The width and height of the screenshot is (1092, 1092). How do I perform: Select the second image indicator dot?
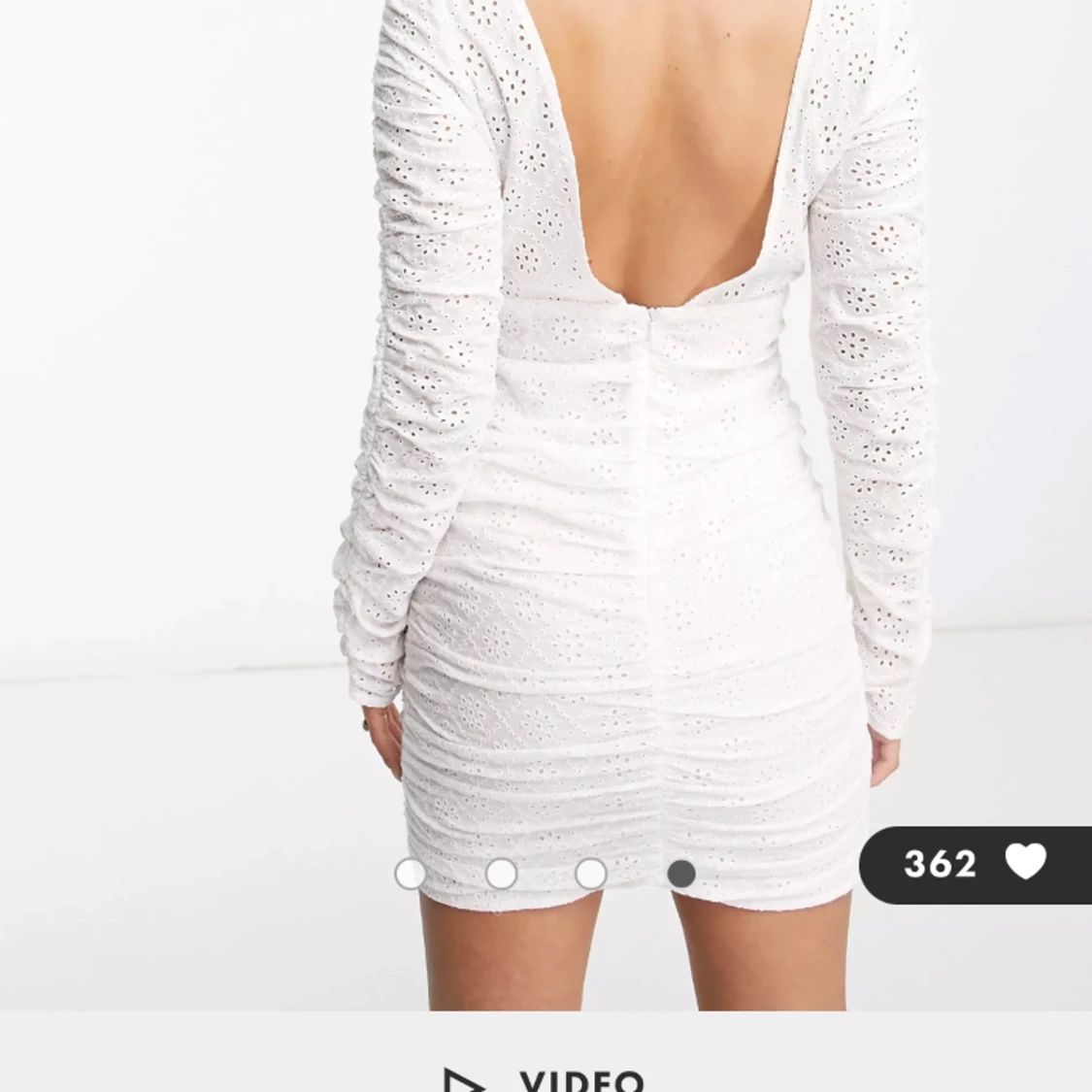501,874
